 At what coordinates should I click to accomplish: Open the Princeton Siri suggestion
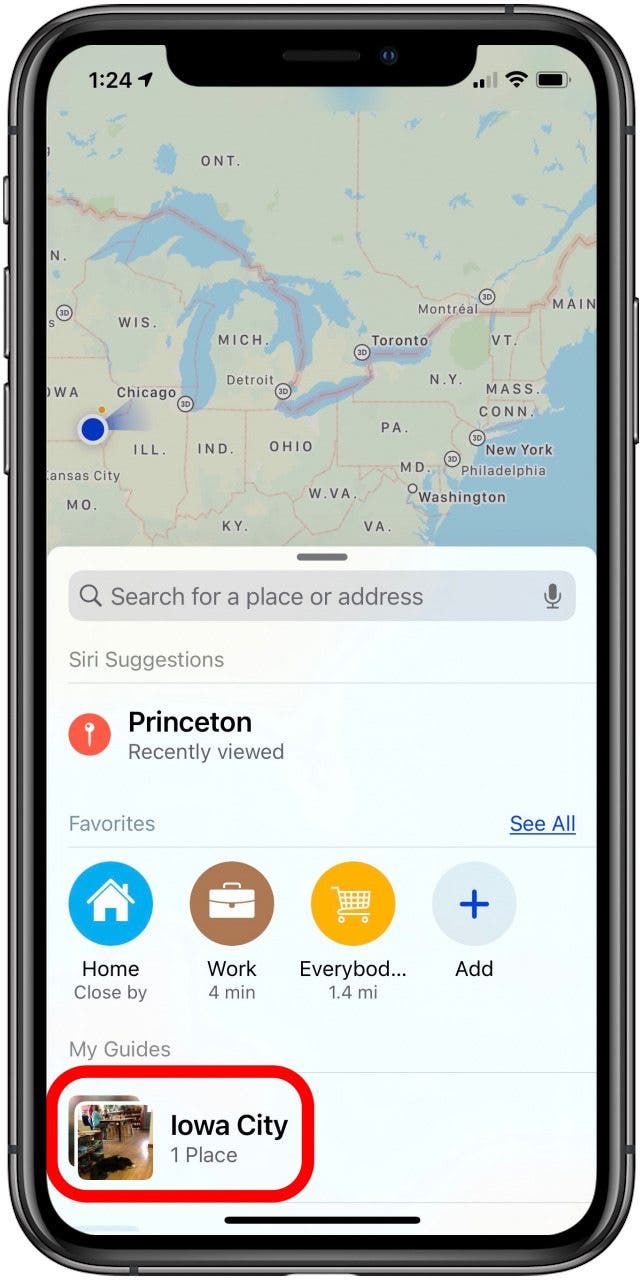[x=190, y=736]
